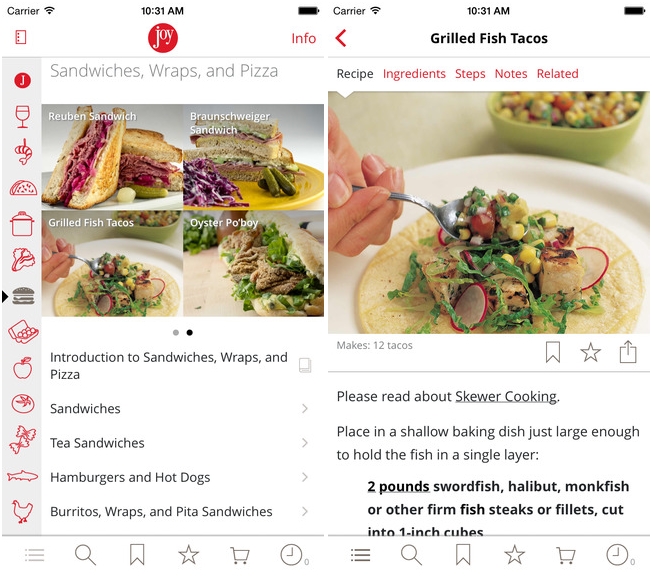
Task: Open the Oyster Po'boy recipe tile
Action: pos(253,263)
